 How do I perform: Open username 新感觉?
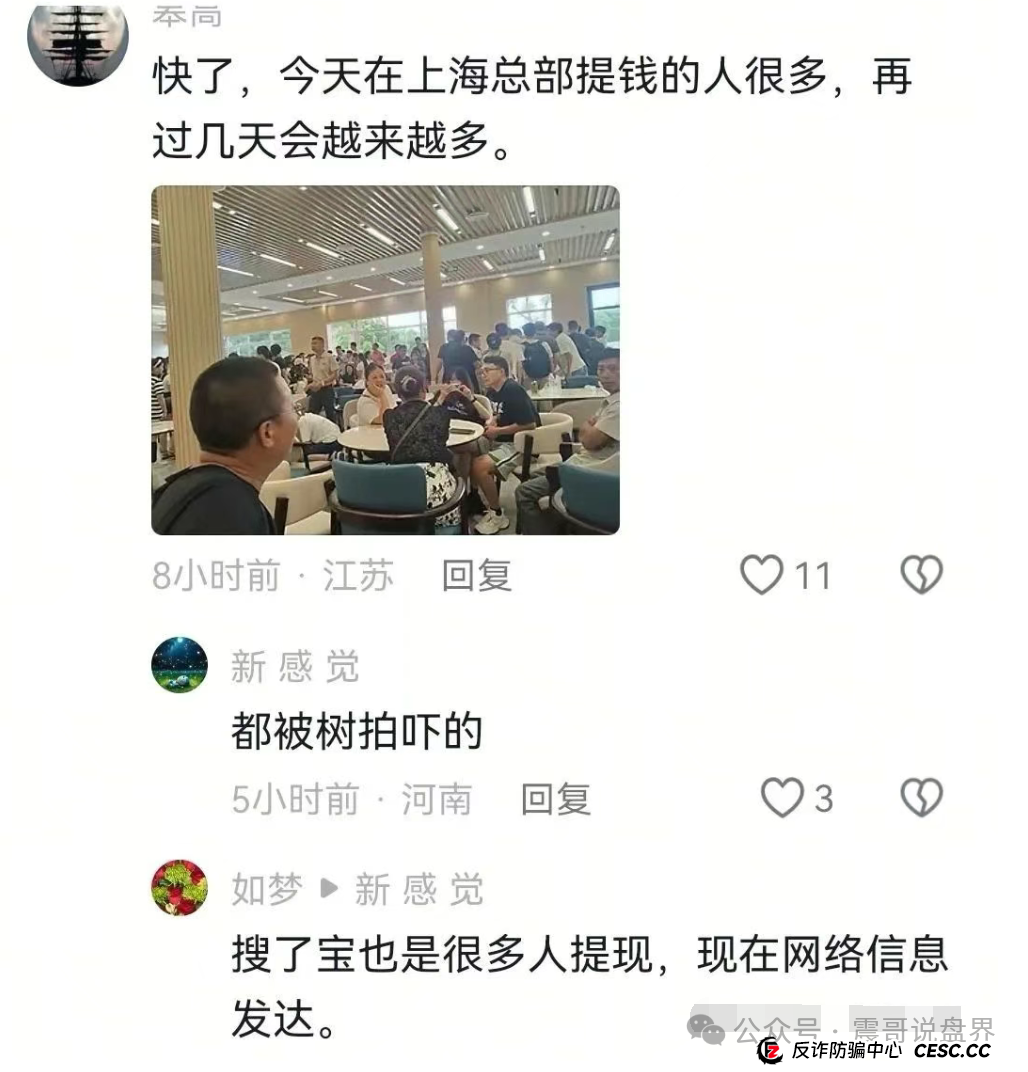pos(296,665)
